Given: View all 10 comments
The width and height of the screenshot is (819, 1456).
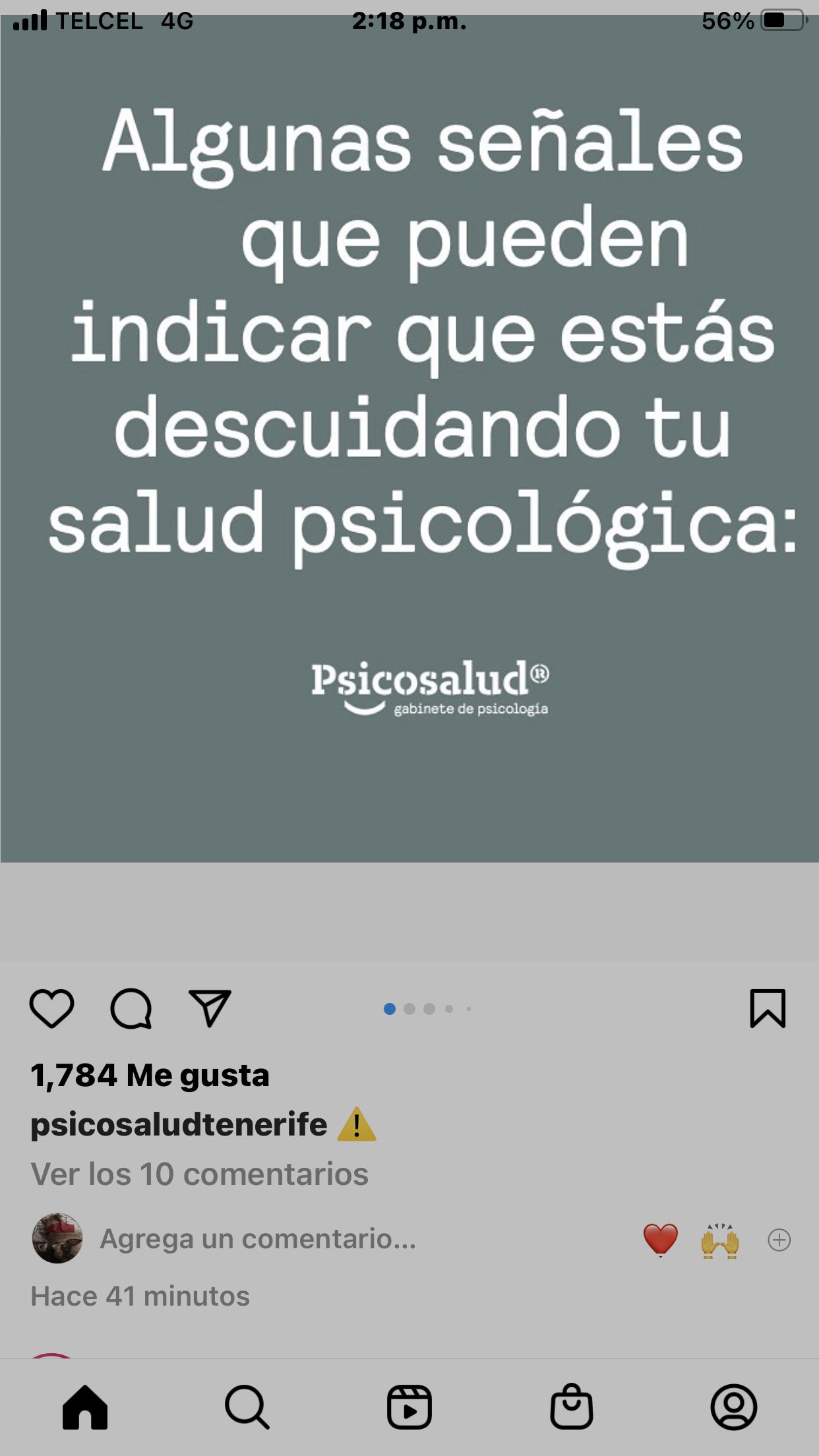Looking at the screenshot, I should [x=199, y=1174].
